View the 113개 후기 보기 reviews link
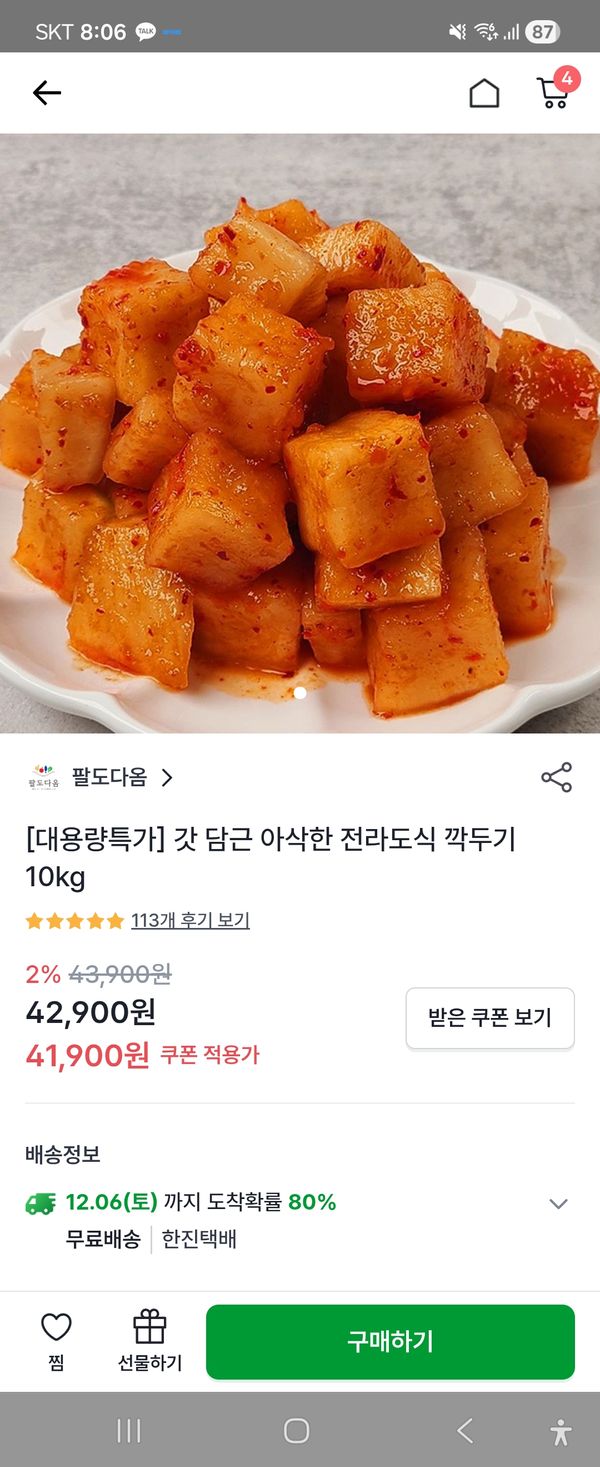This screenshot has height=1467, width=600. click(190, 920)
